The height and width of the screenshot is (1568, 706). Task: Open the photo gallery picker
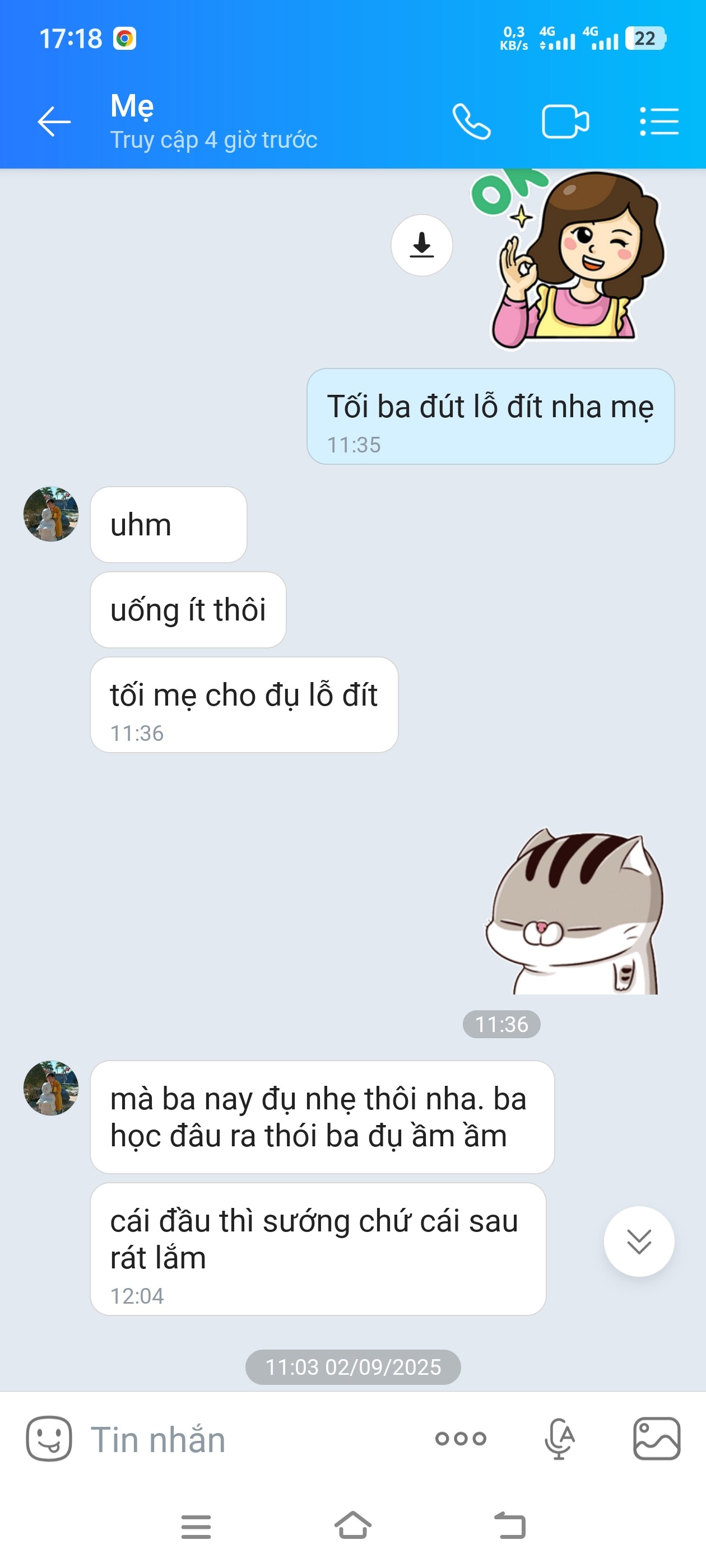[656, 1438]
